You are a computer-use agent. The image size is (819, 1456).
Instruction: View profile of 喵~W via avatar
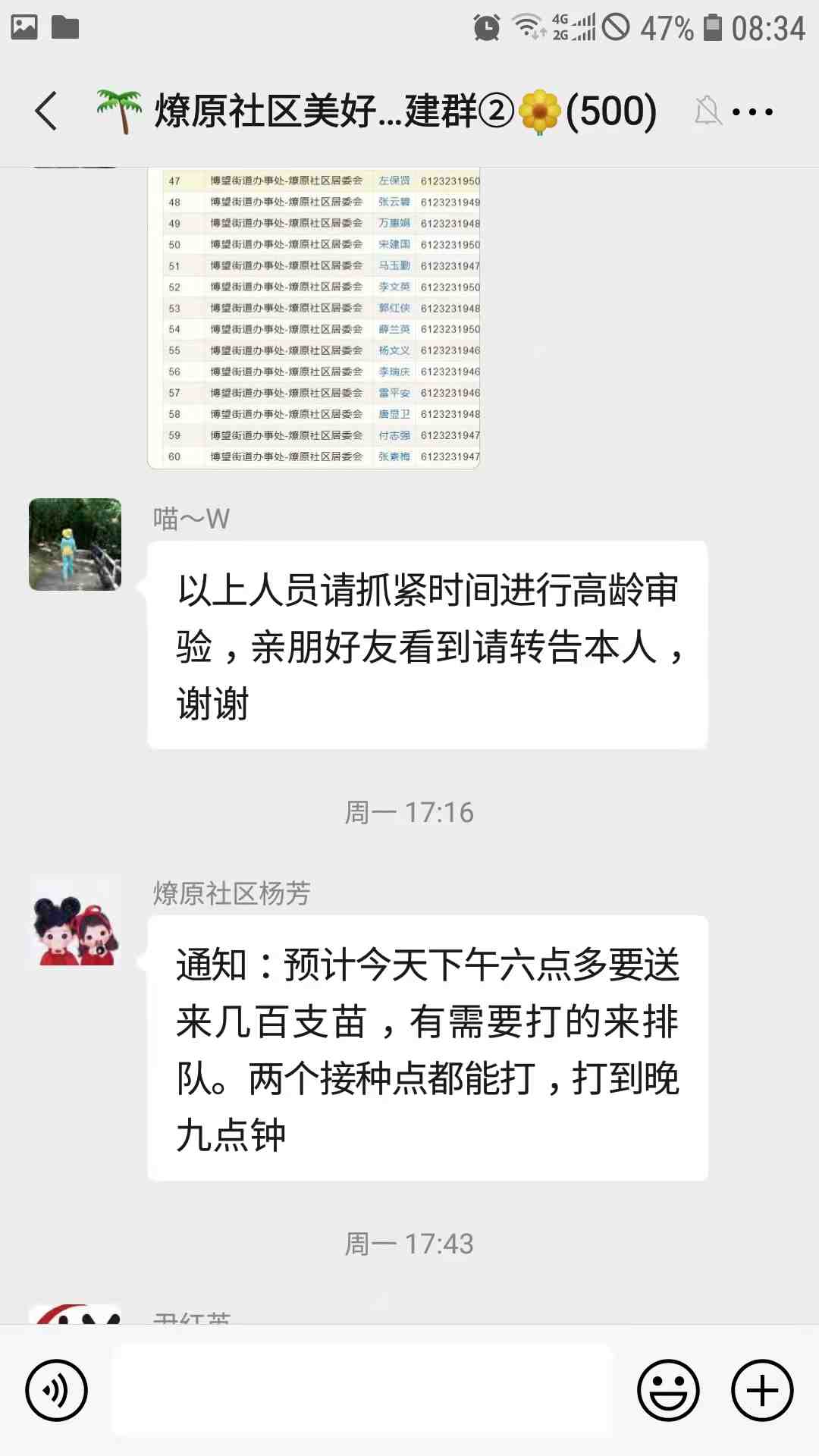[75, 544]
